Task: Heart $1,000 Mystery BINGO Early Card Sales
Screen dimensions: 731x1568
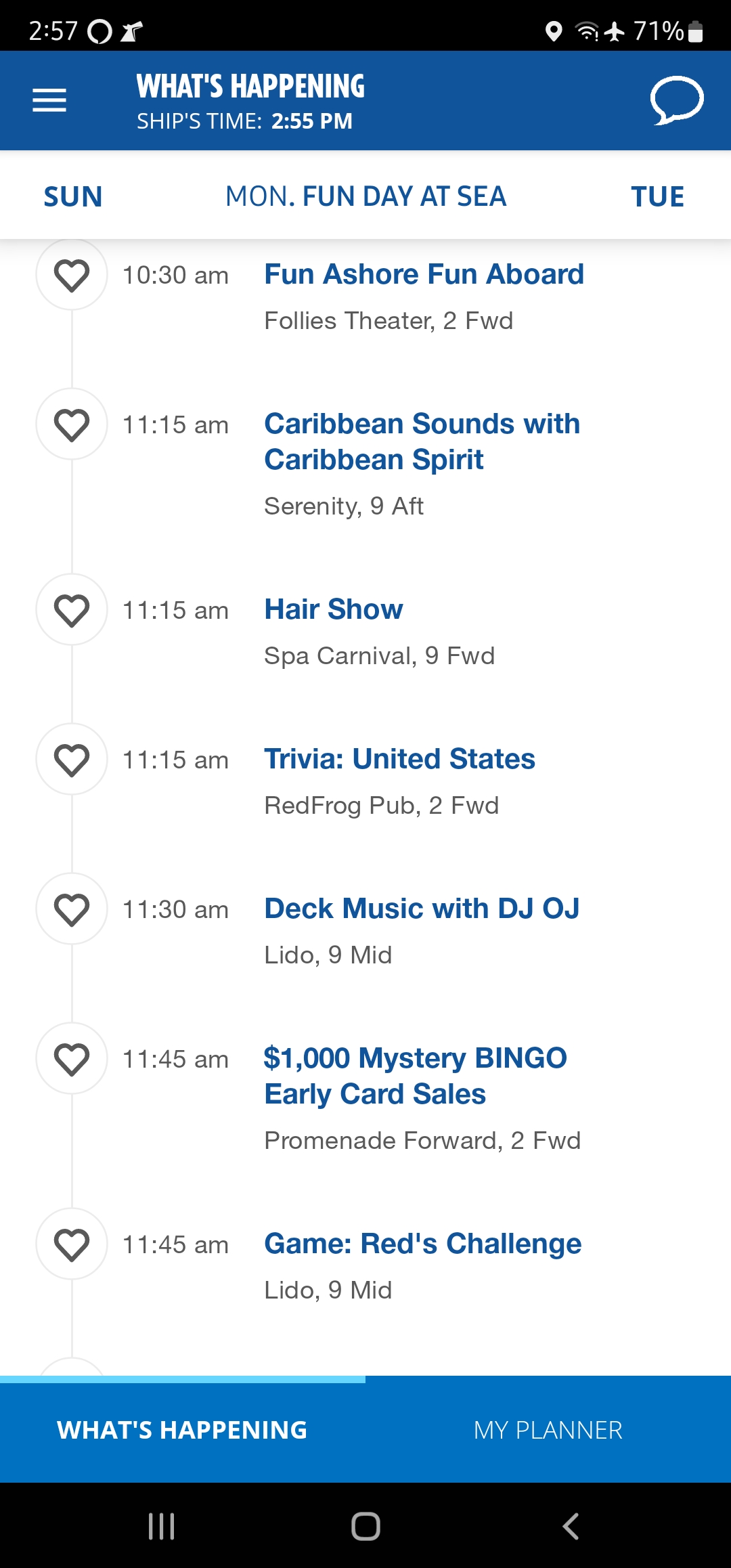Action: pyautogui.click(x=72, y=1059)
